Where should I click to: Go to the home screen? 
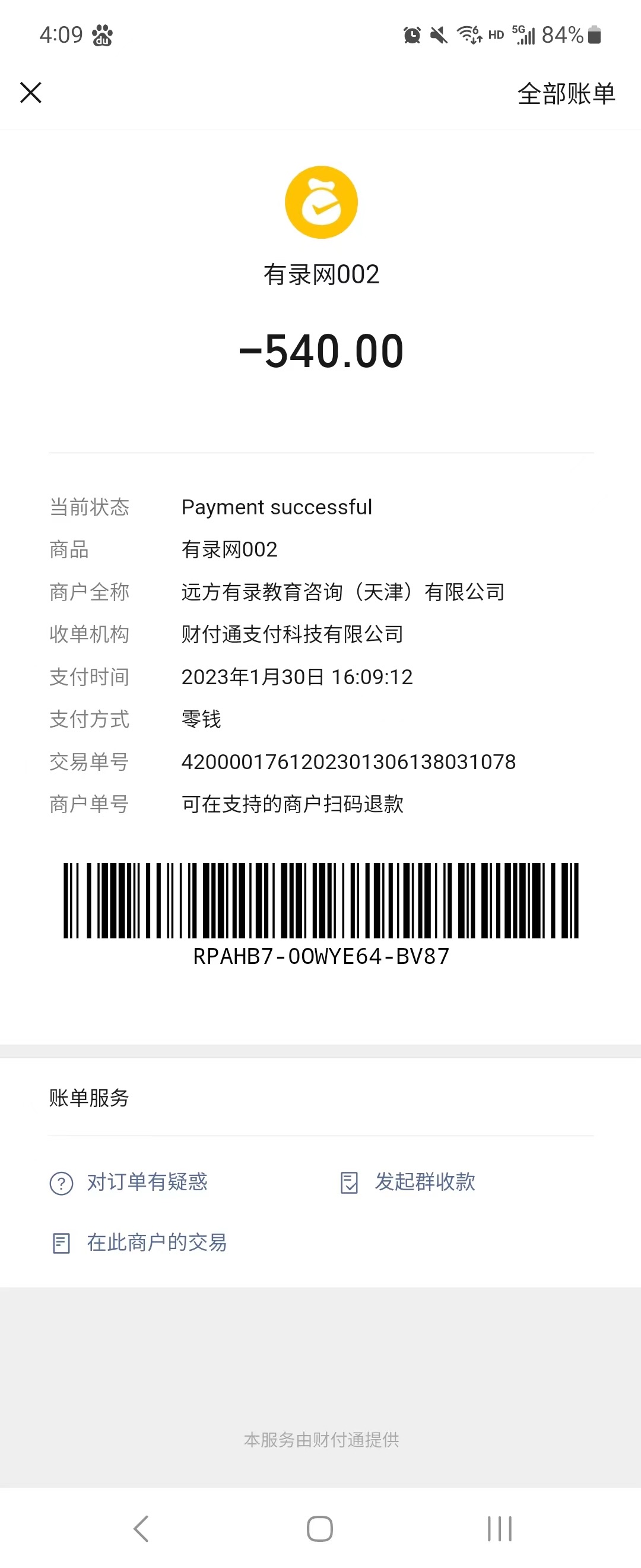pyautogui.click(x=320, y=1528)
